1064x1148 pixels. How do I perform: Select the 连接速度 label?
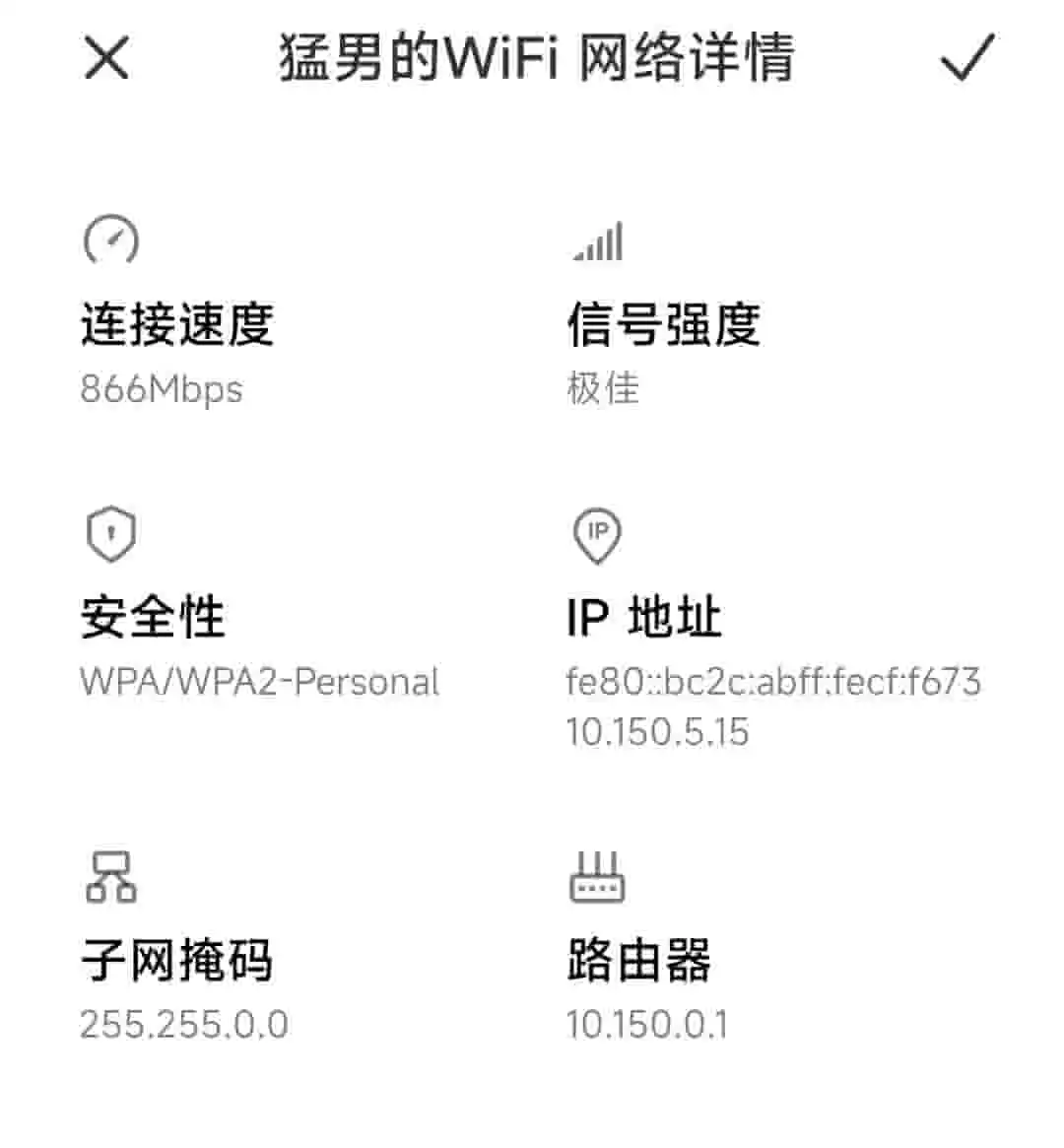click(177, 325)
